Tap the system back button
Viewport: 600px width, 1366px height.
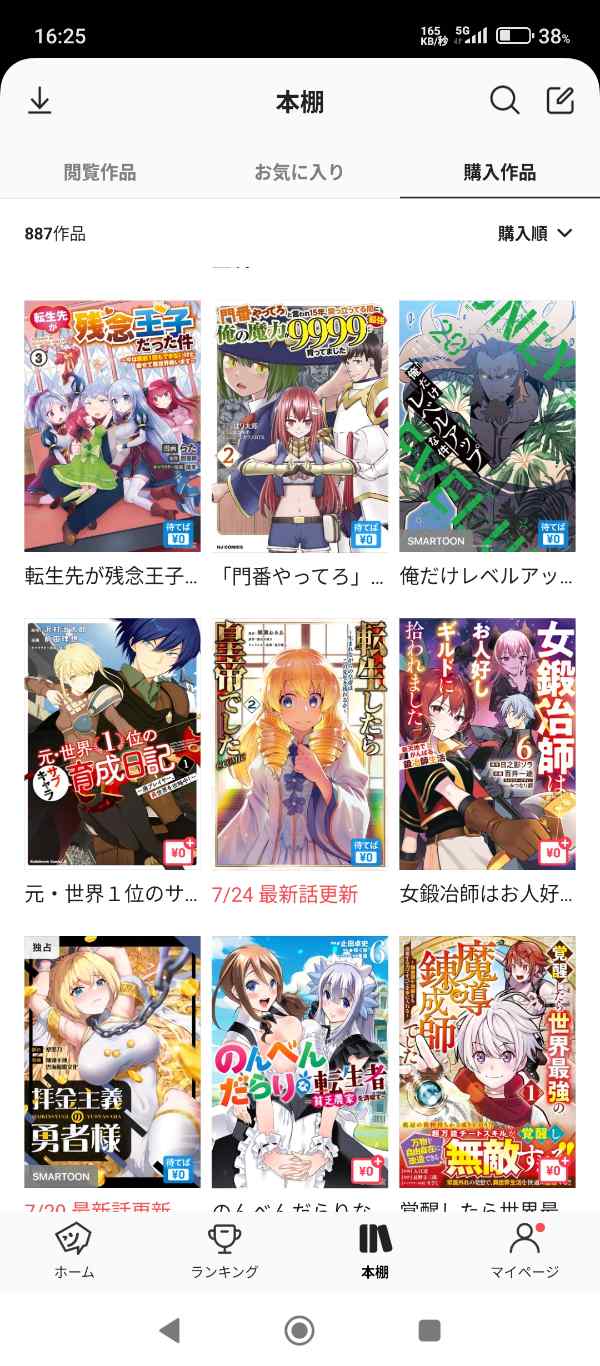[x=170, y=1329]
